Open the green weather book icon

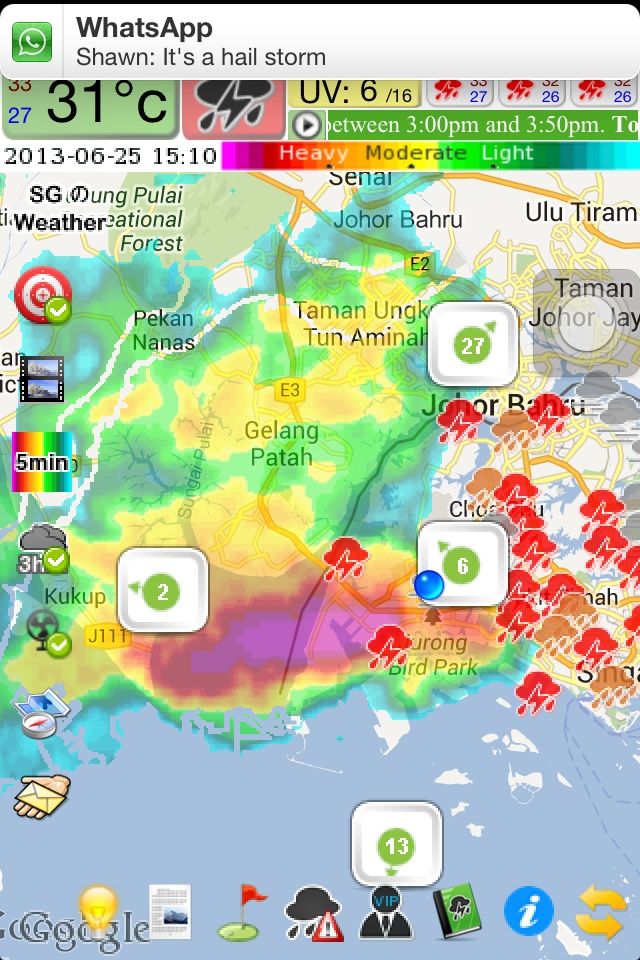coord(457,913)
